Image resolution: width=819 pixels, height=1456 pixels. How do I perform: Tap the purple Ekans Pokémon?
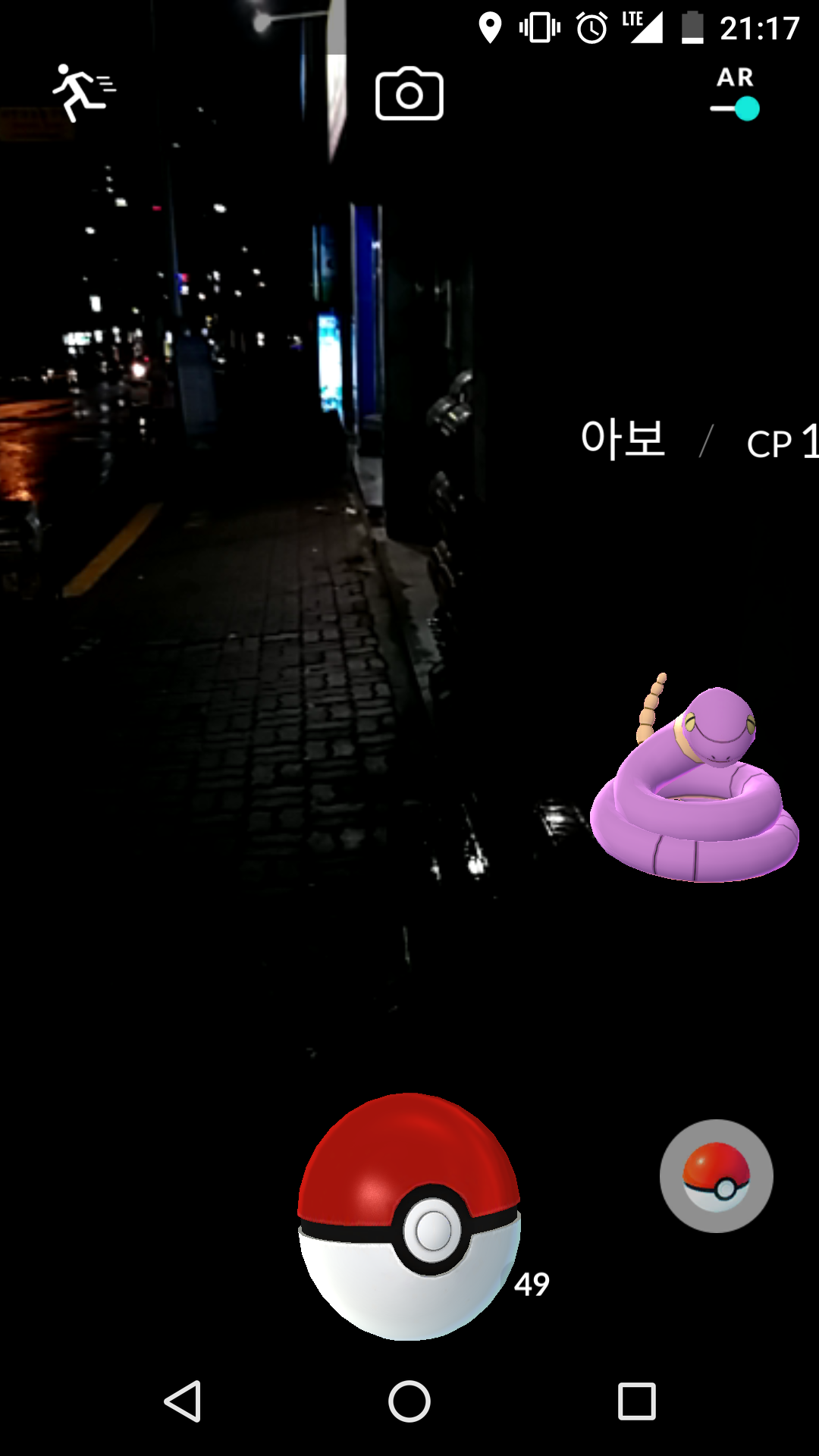click(x=695, y=789)
